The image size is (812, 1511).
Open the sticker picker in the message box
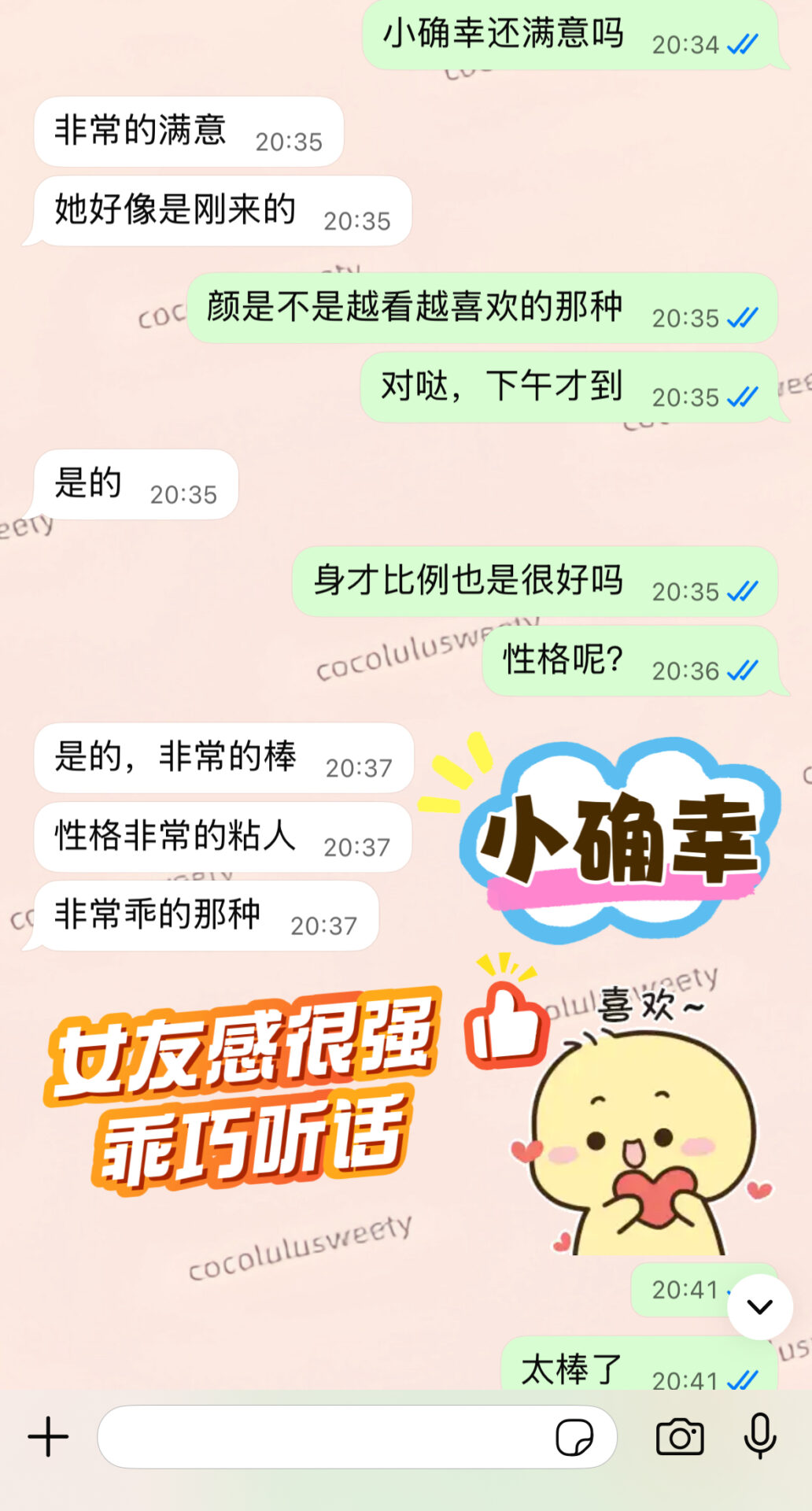point(574,1437)
